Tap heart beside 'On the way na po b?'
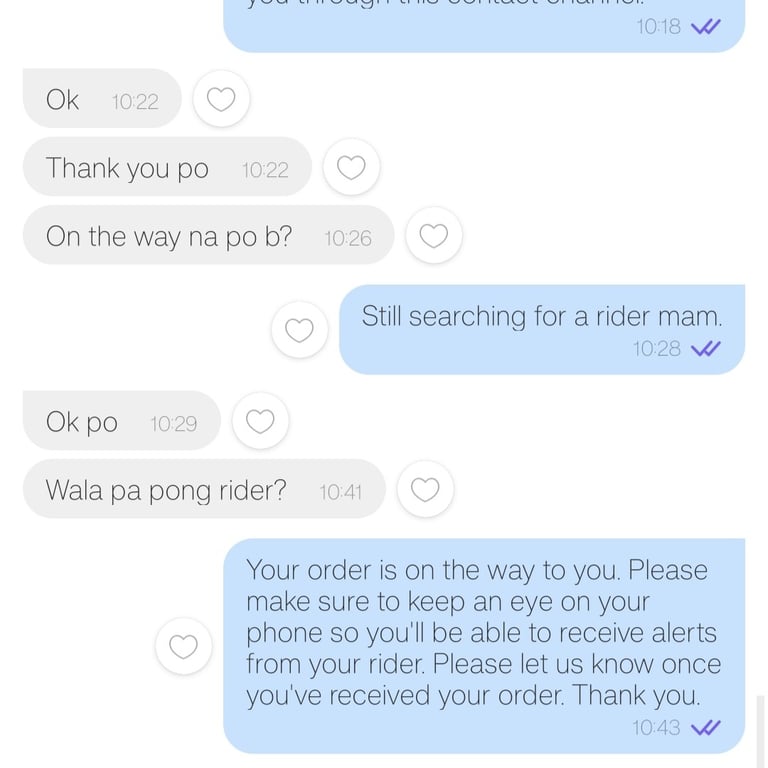768x768 pixels. tap(433, 236)
